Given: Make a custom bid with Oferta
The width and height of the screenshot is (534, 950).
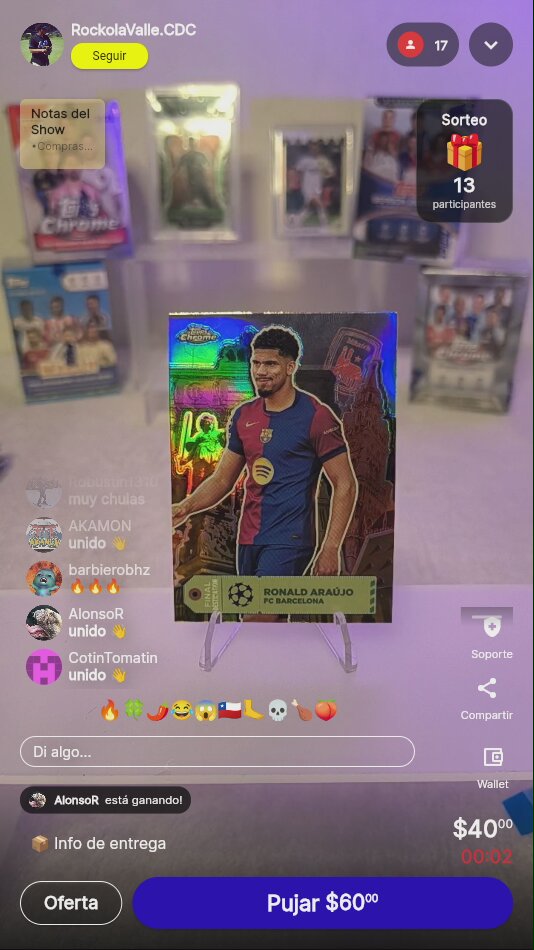Looking at the screenshot, I should [x=71, y=903].
